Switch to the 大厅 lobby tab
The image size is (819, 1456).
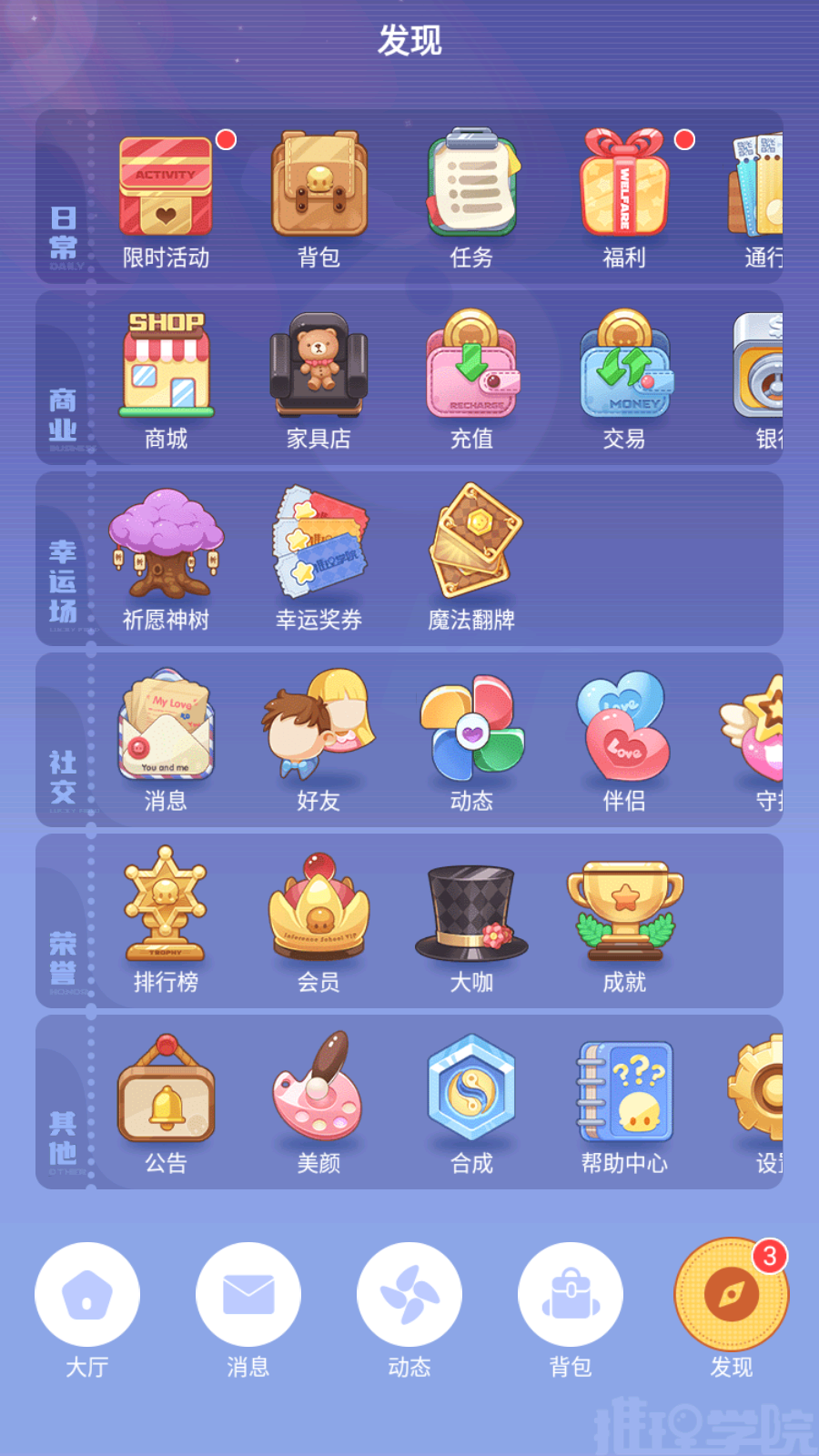point(87,1295)
